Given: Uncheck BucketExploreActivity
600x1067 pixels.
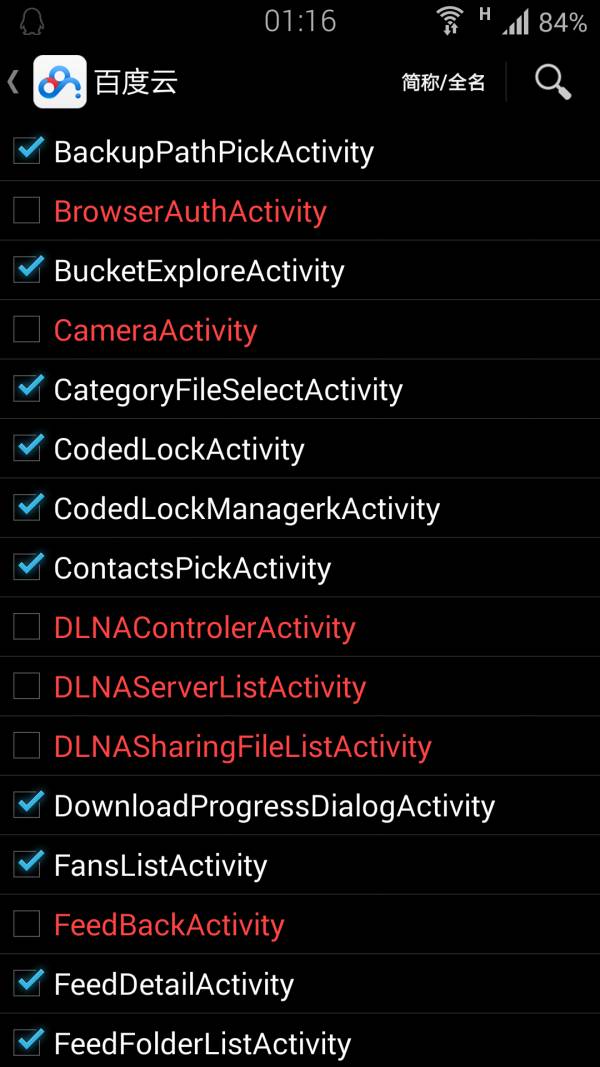Looking at the screenshot, I should (27, 270).
